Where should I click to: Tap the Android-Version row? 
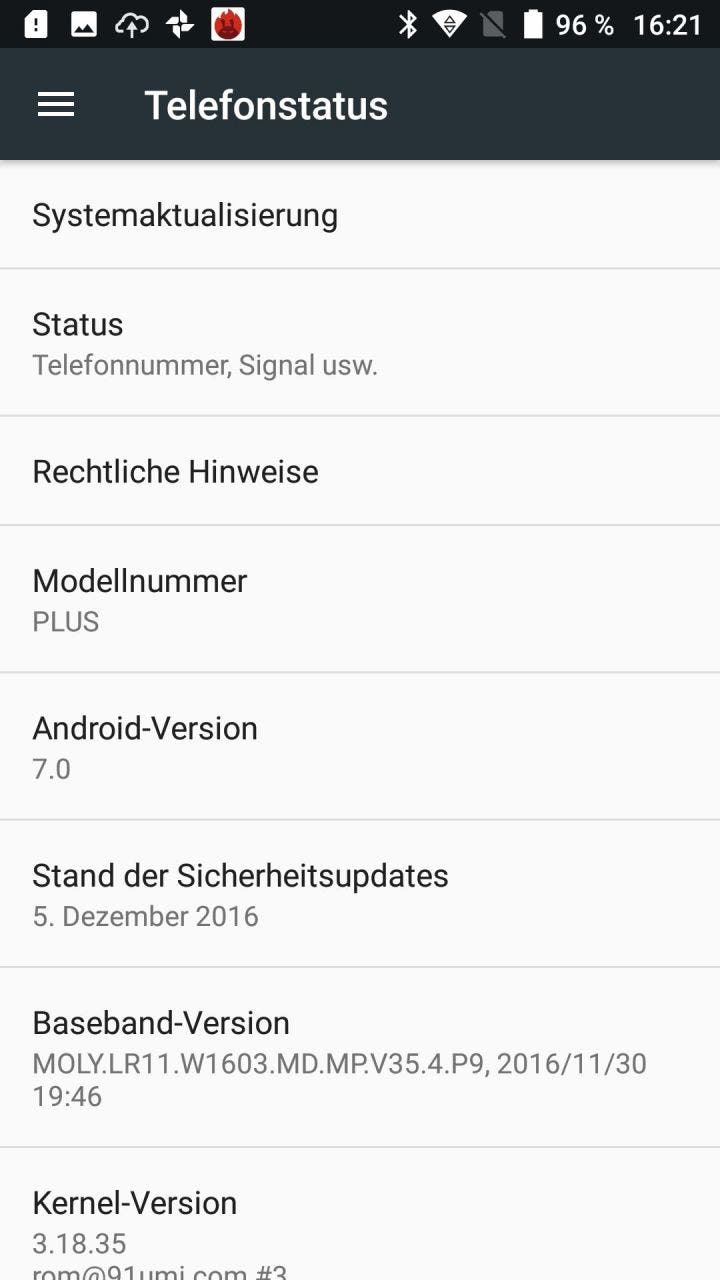360,747
